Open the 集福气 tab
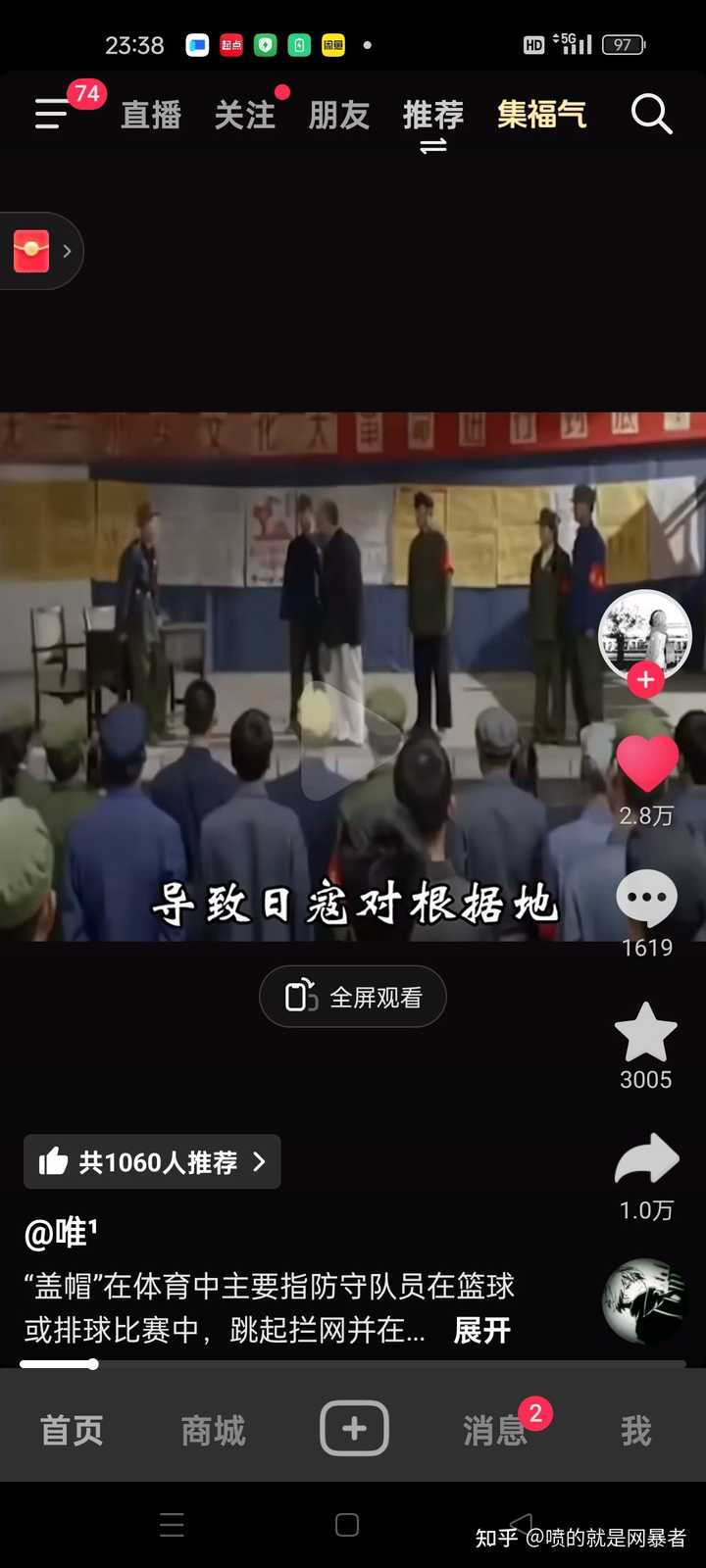Viewport: 706px width, 1568px height. coord(541,115)
